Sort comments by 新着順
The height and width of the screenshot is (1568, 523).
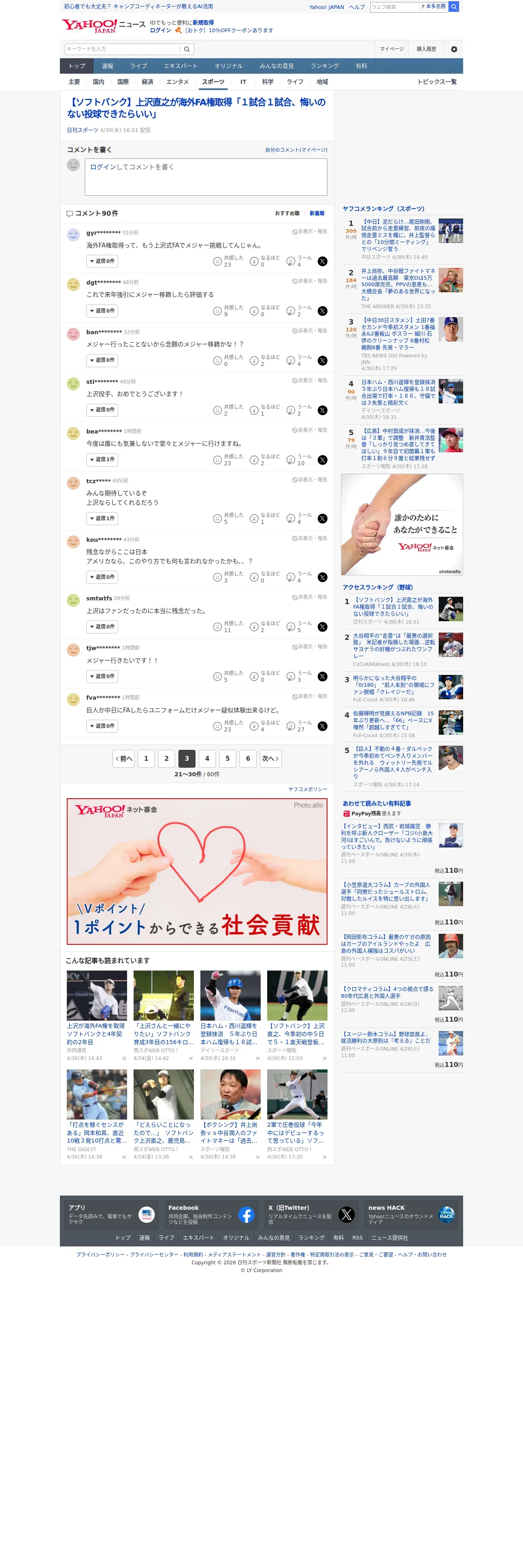[x=316, y=214]
